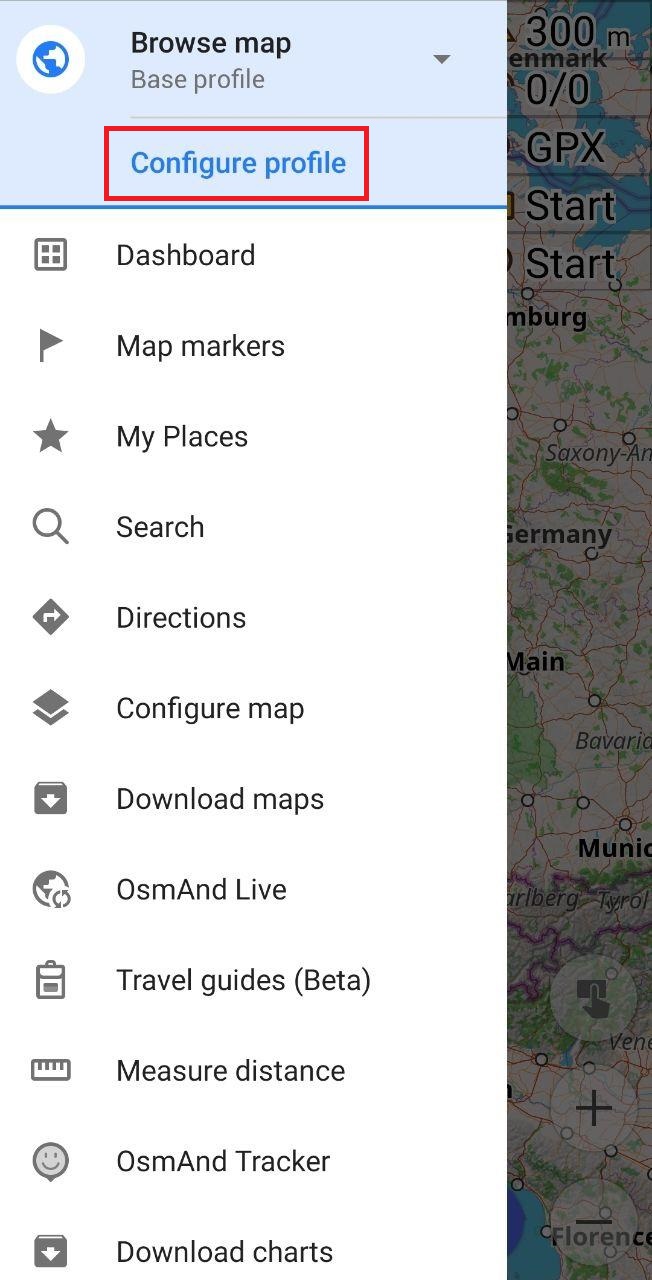Open Travel guides (Beta)
This screenshot has width=652, height=1280.
point(243,981)
